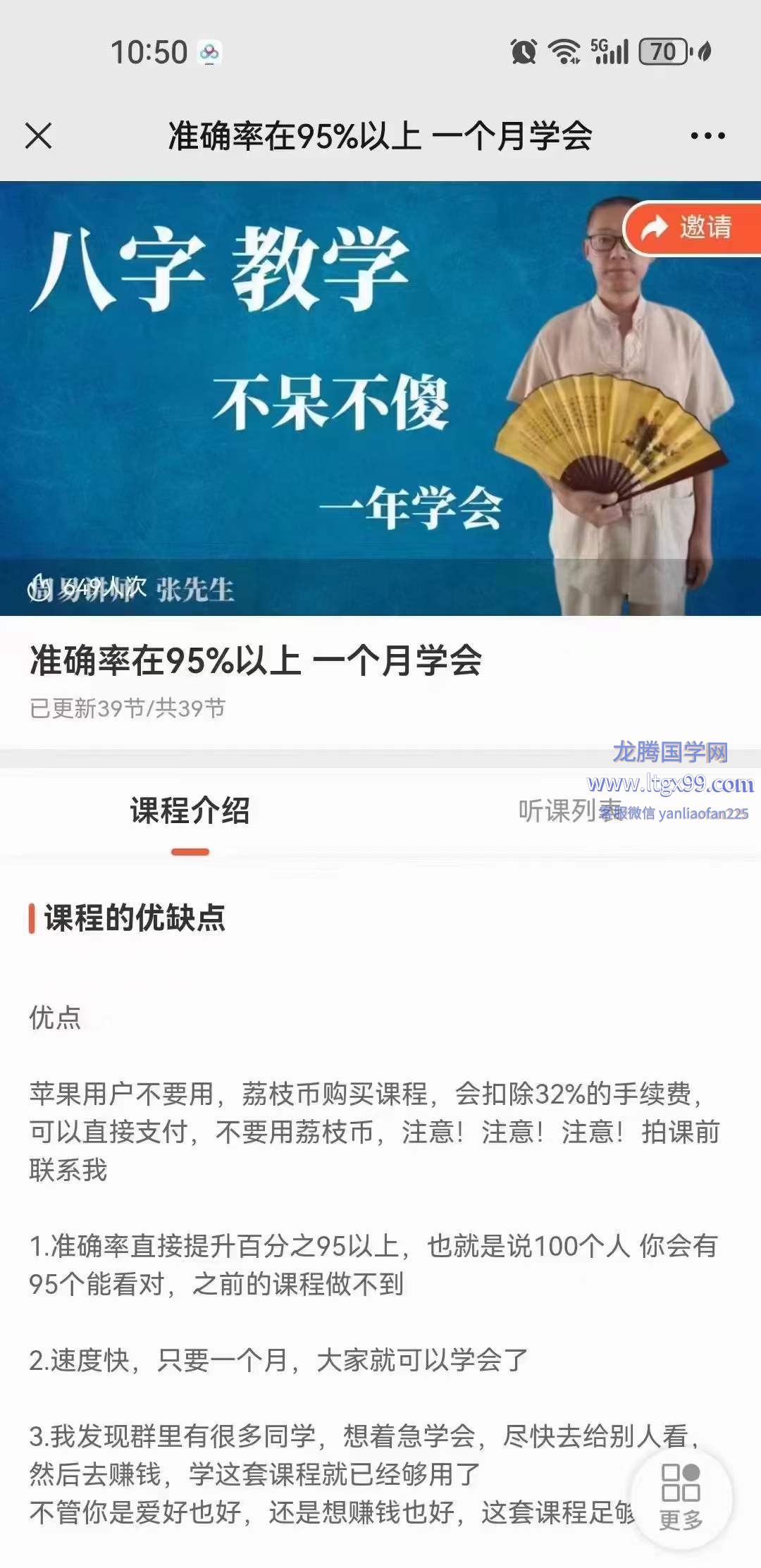The width and height of the screenshot is (761, 1568).
Task: Tap the orange 邀请 invite button
Action: click(x=693, y=228)
